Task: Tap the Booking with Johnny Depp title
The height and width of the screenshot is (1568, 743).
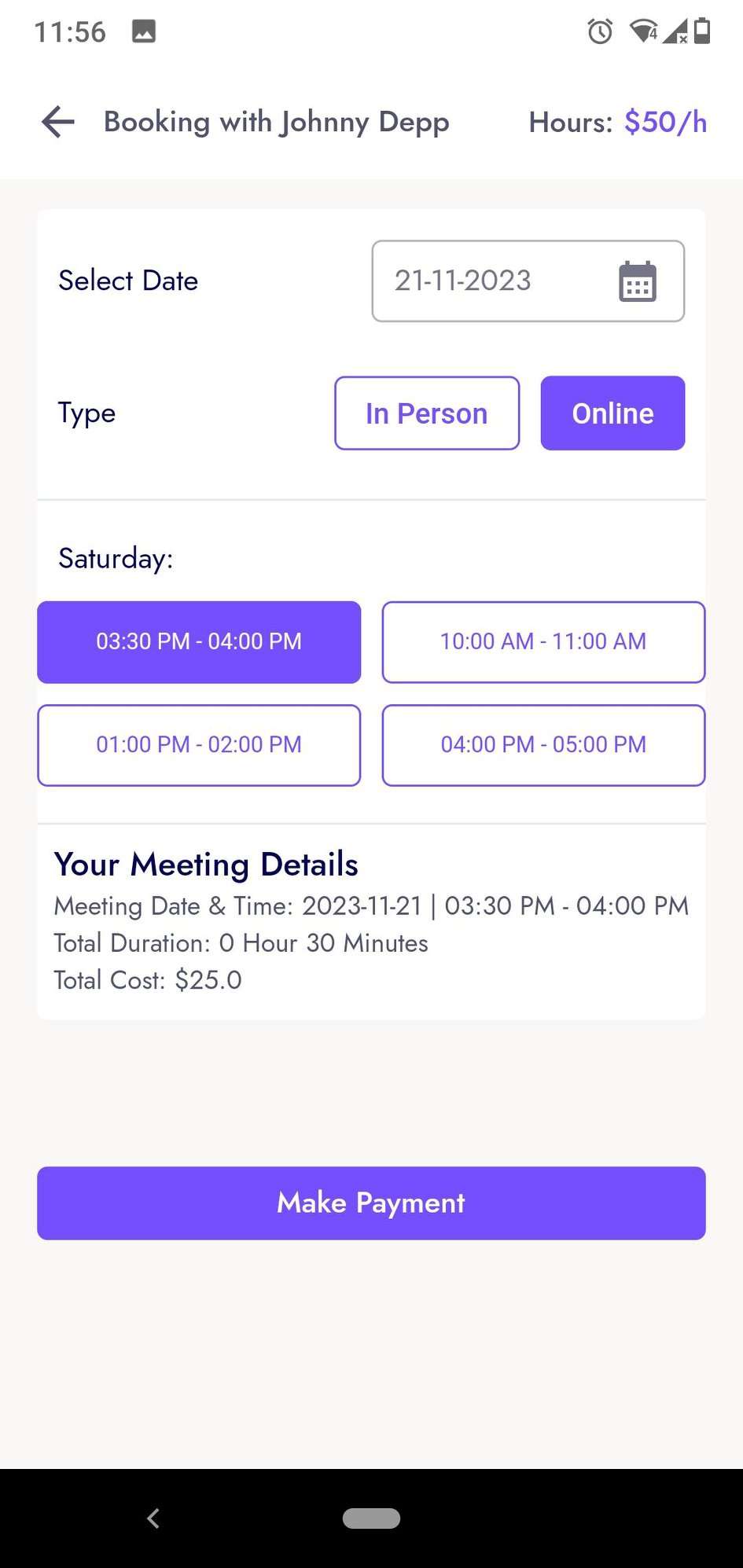Action: tap(277, 122)
